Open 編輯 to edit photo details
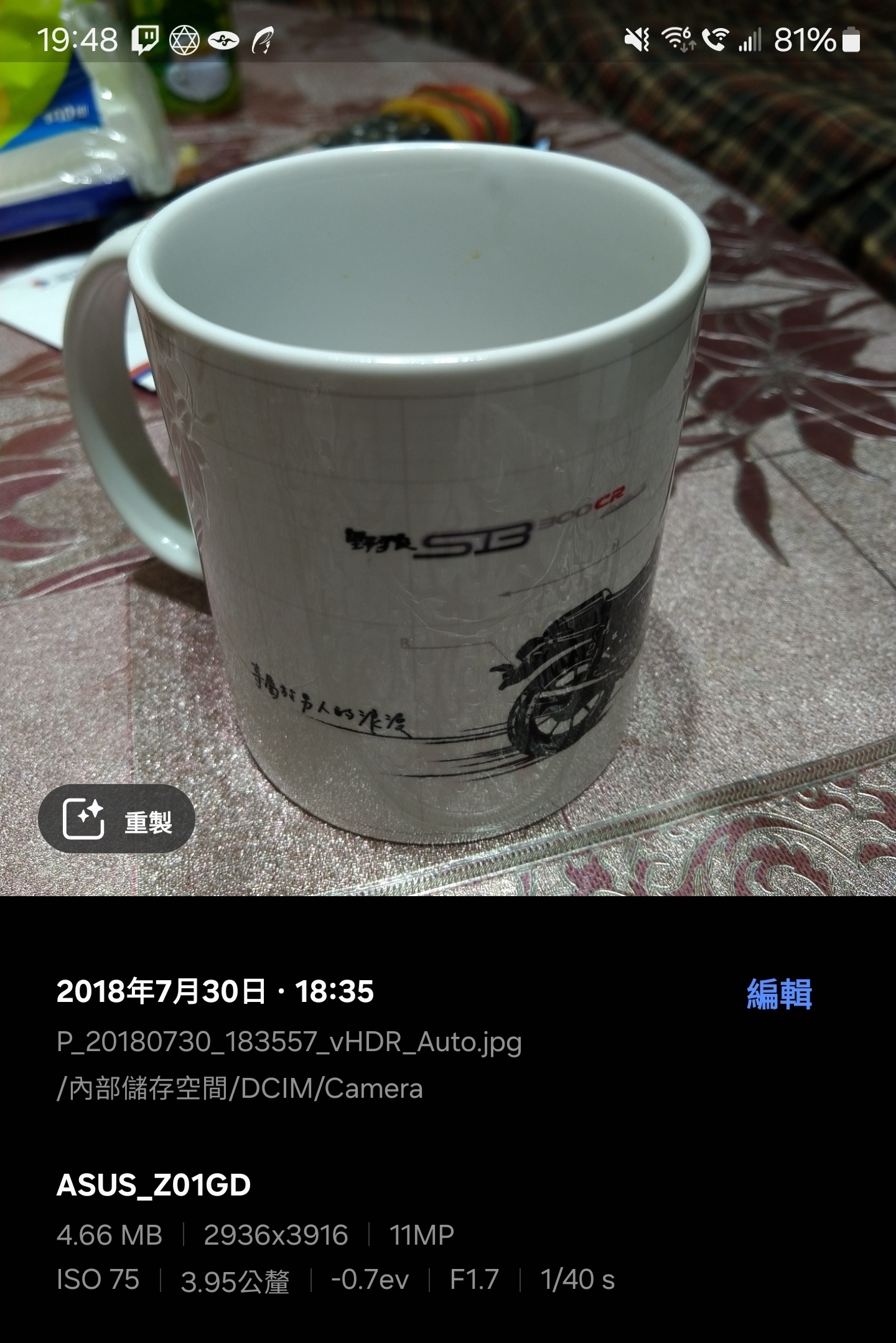This screenshot has width=896, height=1343. [x=779, y=993]
